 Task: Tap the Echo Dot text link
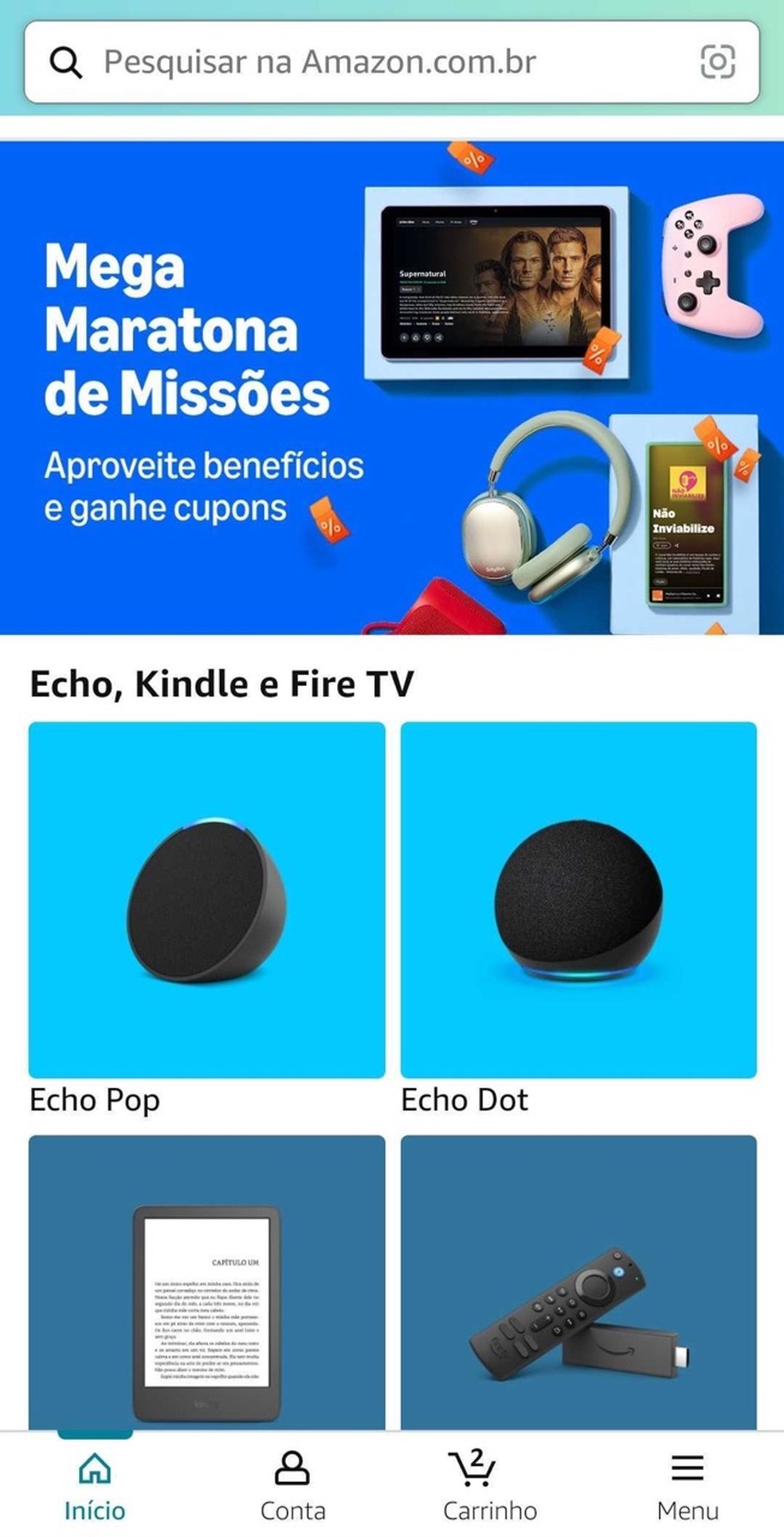pos(465,1100)
